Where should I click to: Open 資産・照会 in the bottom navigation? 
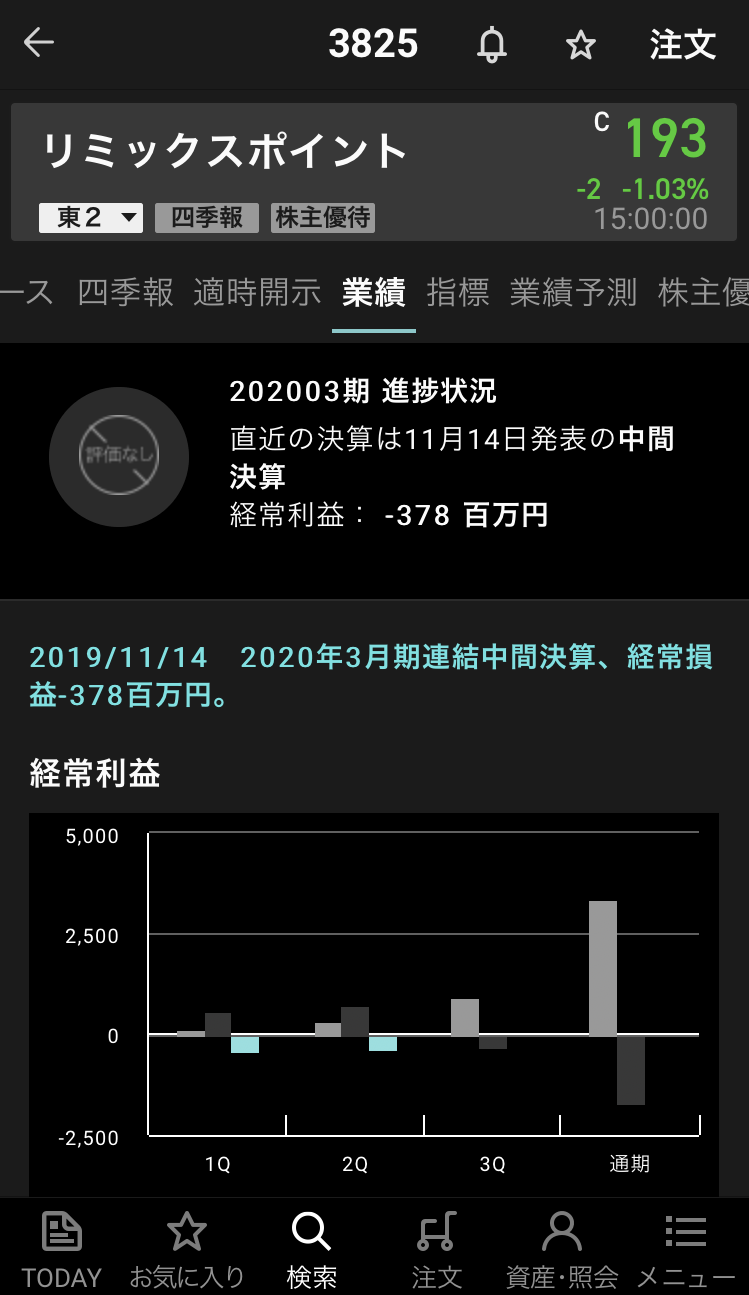click(562, 1249)
